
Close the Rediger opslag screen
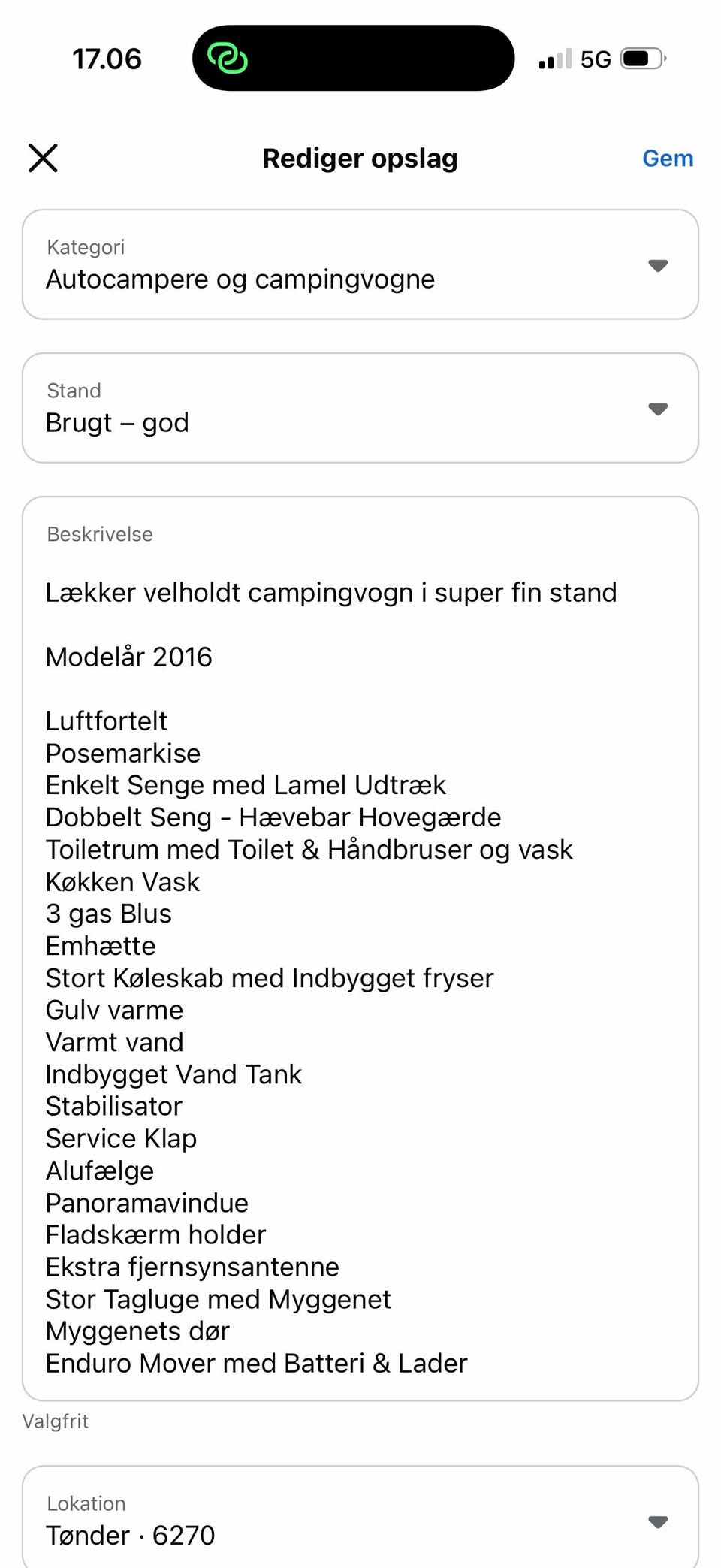pyautogui.click(x=43, y=158)
